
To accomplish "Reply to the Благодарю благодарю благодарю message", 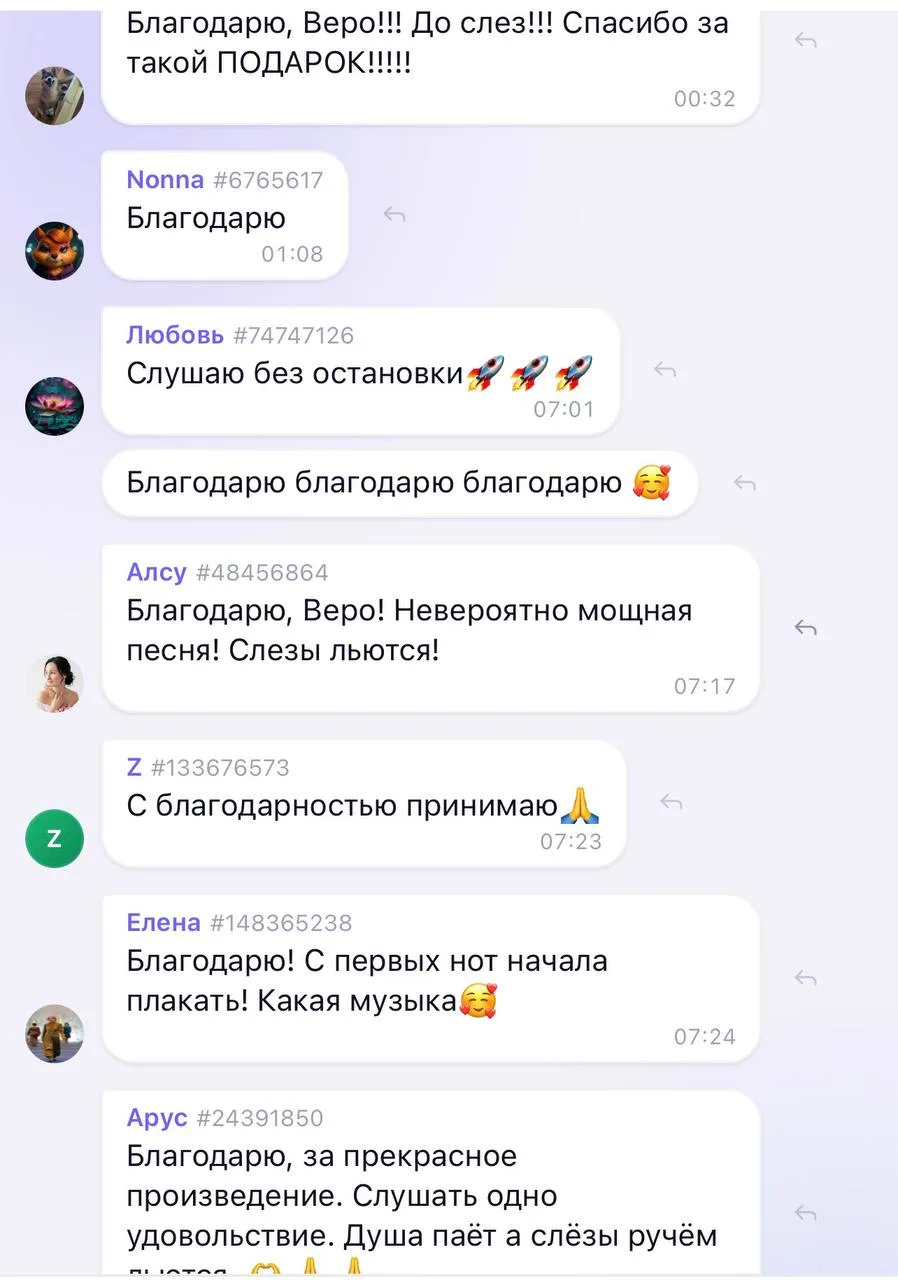I will pyautogui.click(x=744, y=483).
